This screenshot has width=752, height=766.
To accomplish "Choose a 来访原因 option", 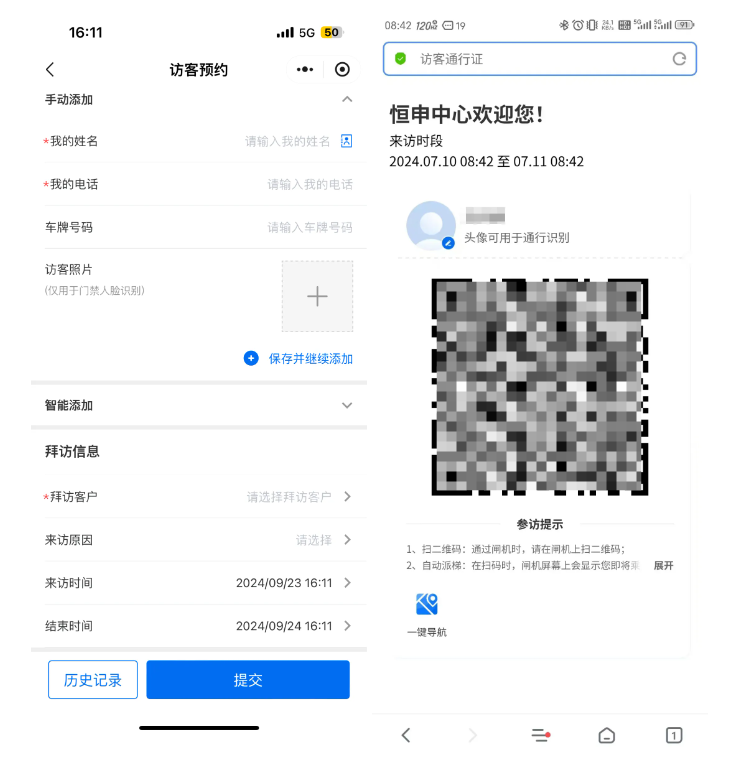I will (x=322, y=539).
